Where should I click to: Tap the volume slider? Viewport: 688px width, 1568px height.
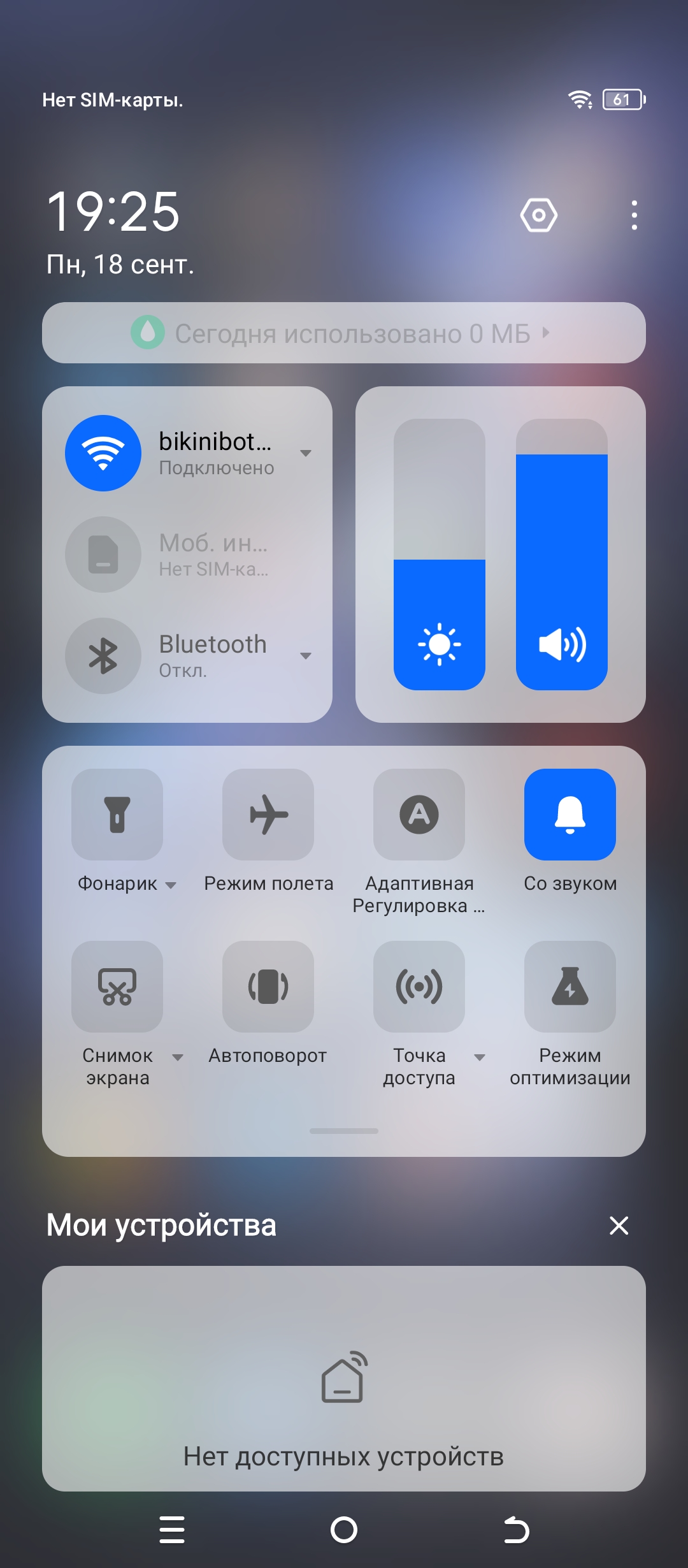pyautogui.click(x=561, y=555)
